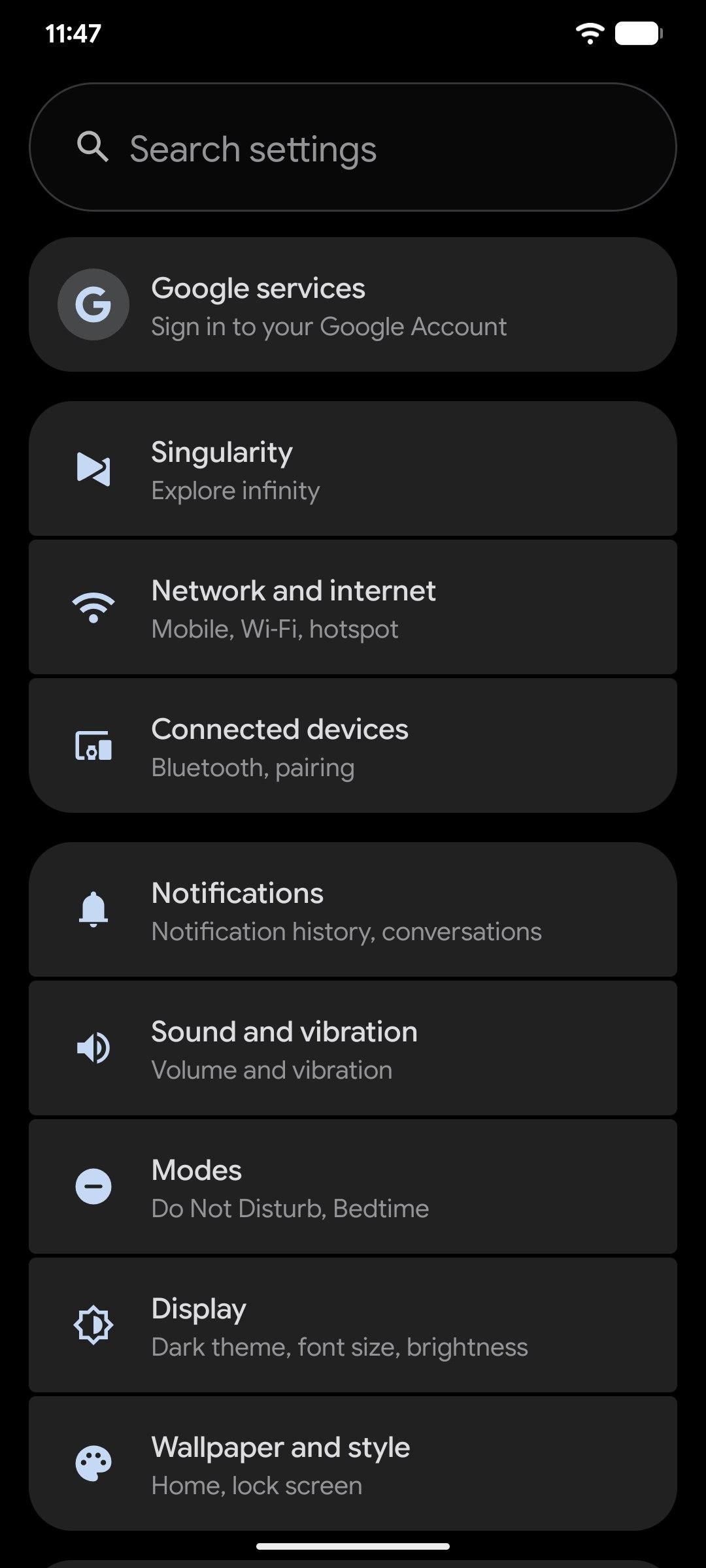Open Wallpaper and style
The height and width of the screenshot is (1568, 706).
353,1464
